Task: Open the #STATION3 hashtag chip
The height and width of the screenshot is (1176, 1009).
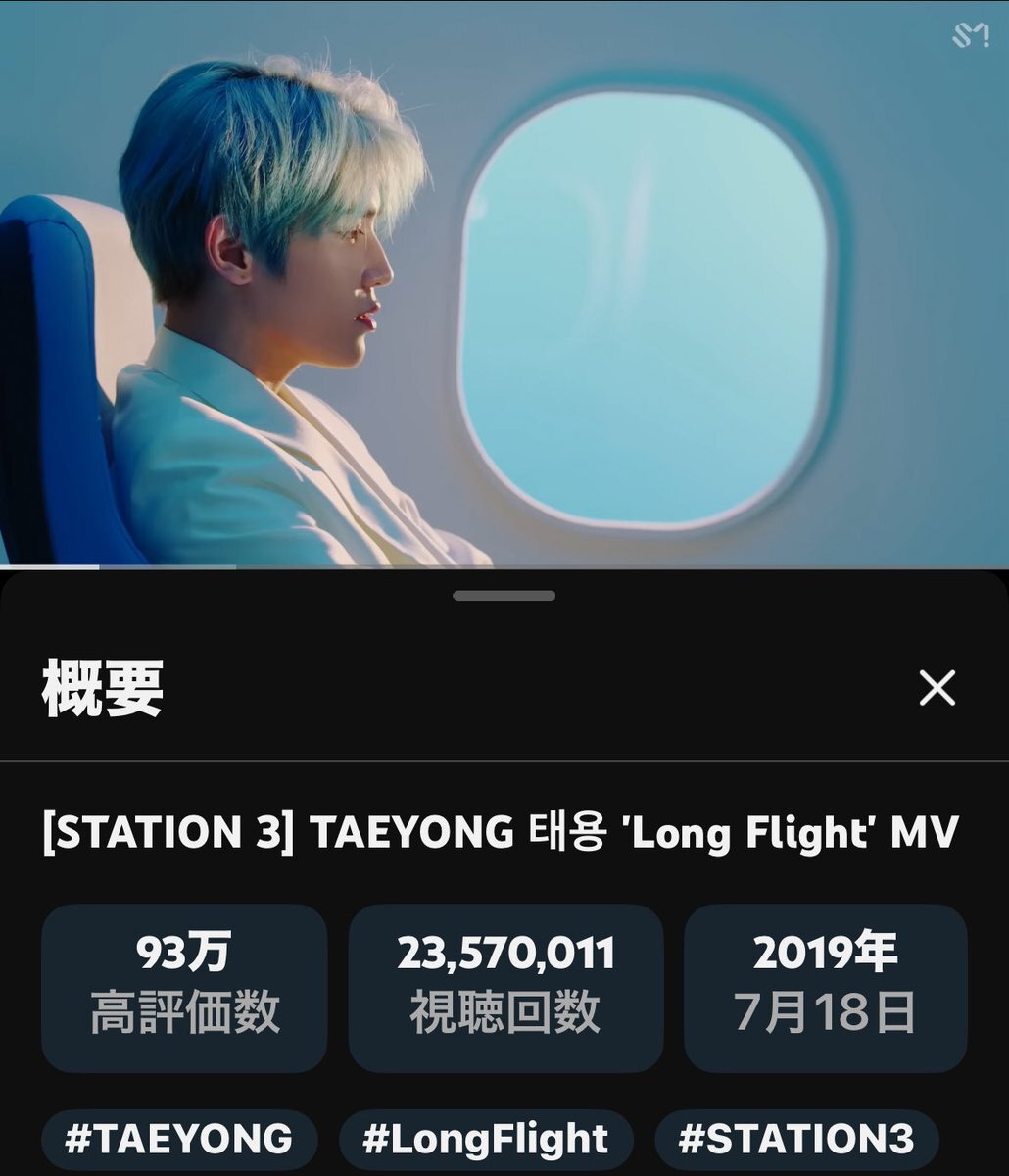Action: pyautogui.click(x=796, y=1140)
